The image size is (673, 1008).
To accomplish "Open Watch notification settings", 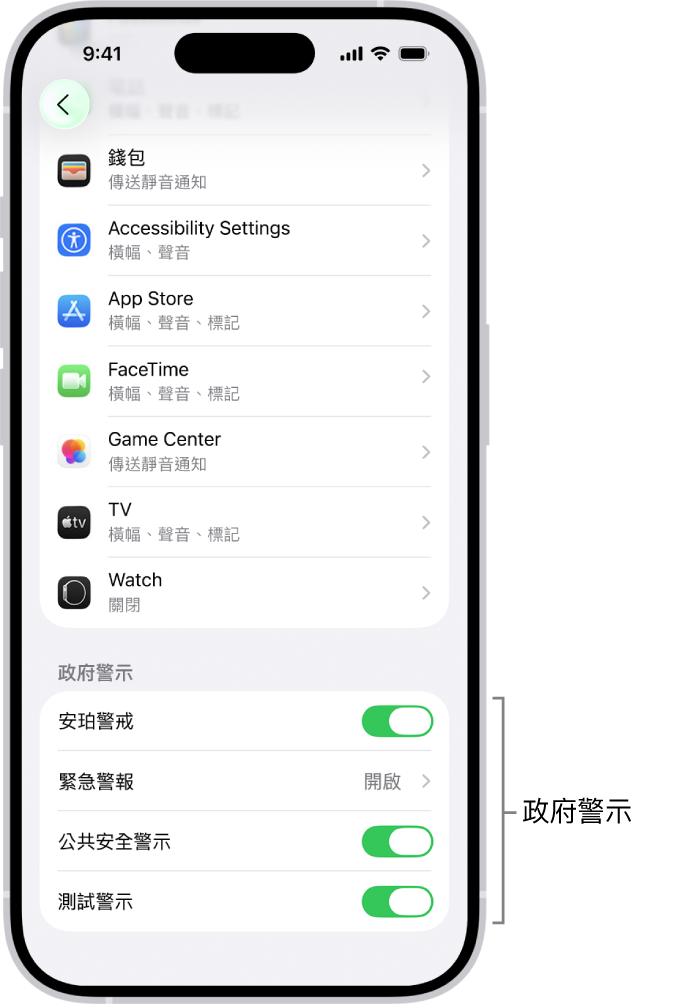I will (x=244, y=593).
